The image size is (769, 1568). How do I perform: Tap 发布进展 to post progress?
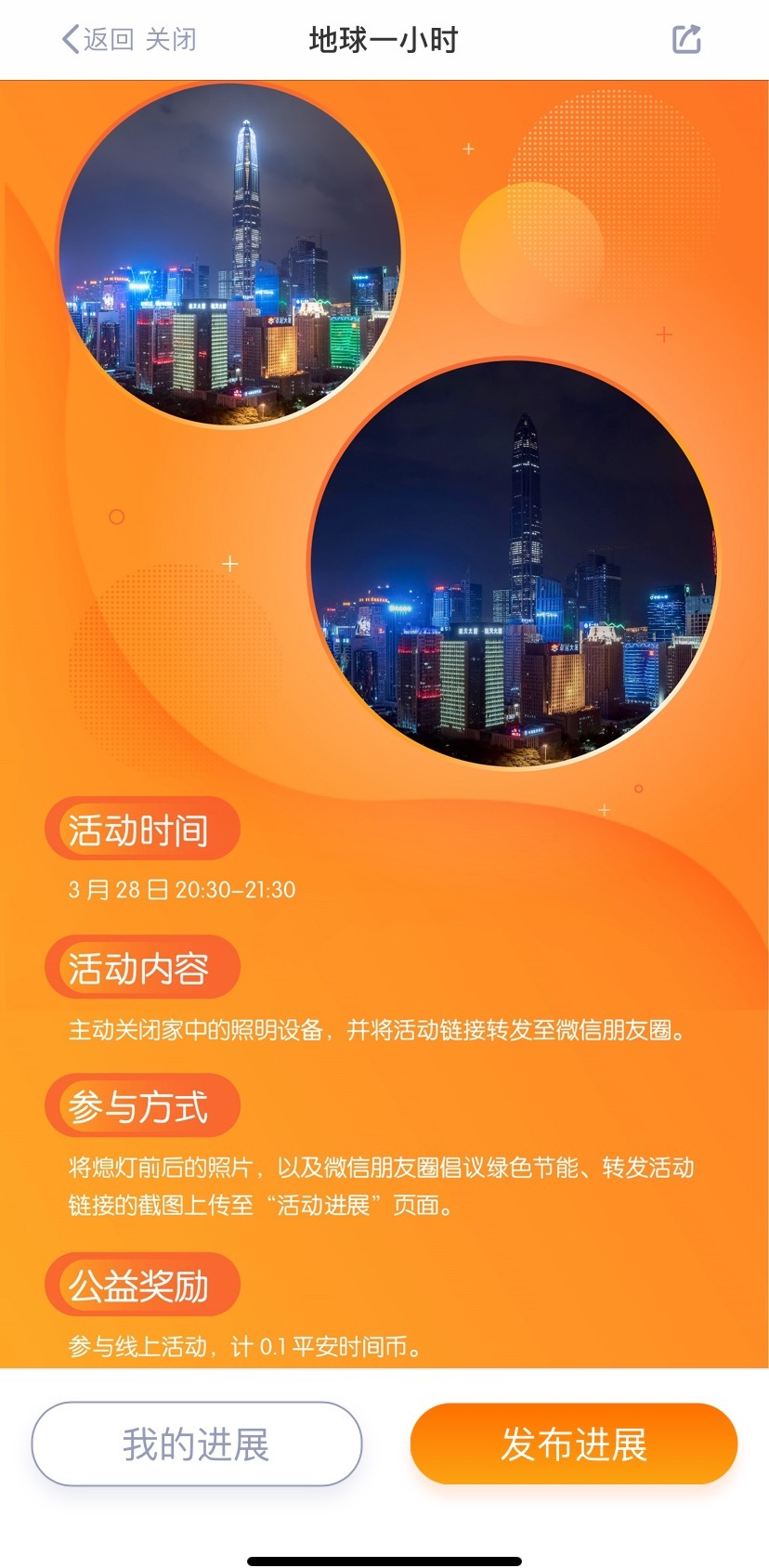(573, 1444)
